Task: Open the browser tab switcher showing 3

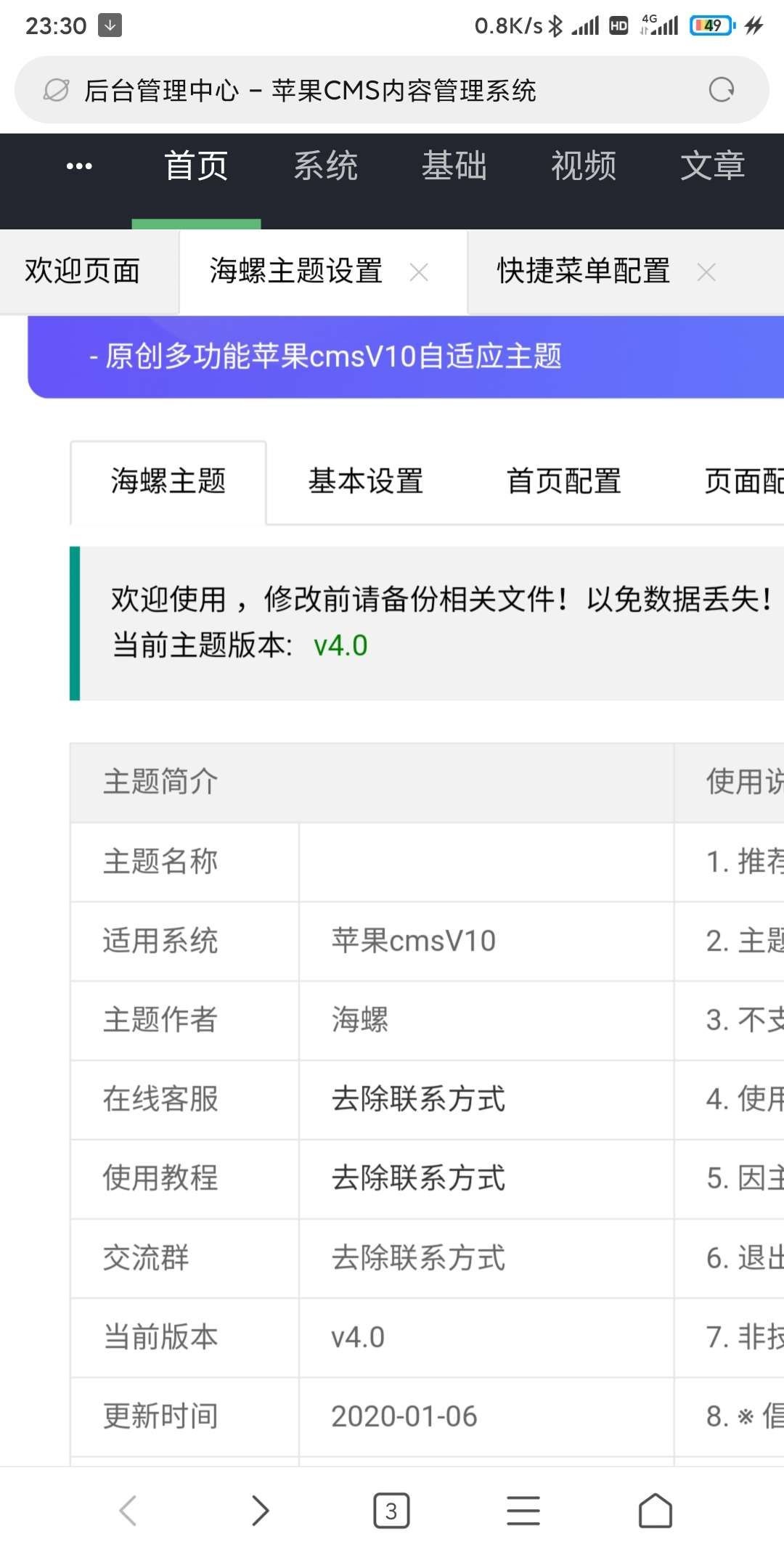Action: [x=391, y=1511]
